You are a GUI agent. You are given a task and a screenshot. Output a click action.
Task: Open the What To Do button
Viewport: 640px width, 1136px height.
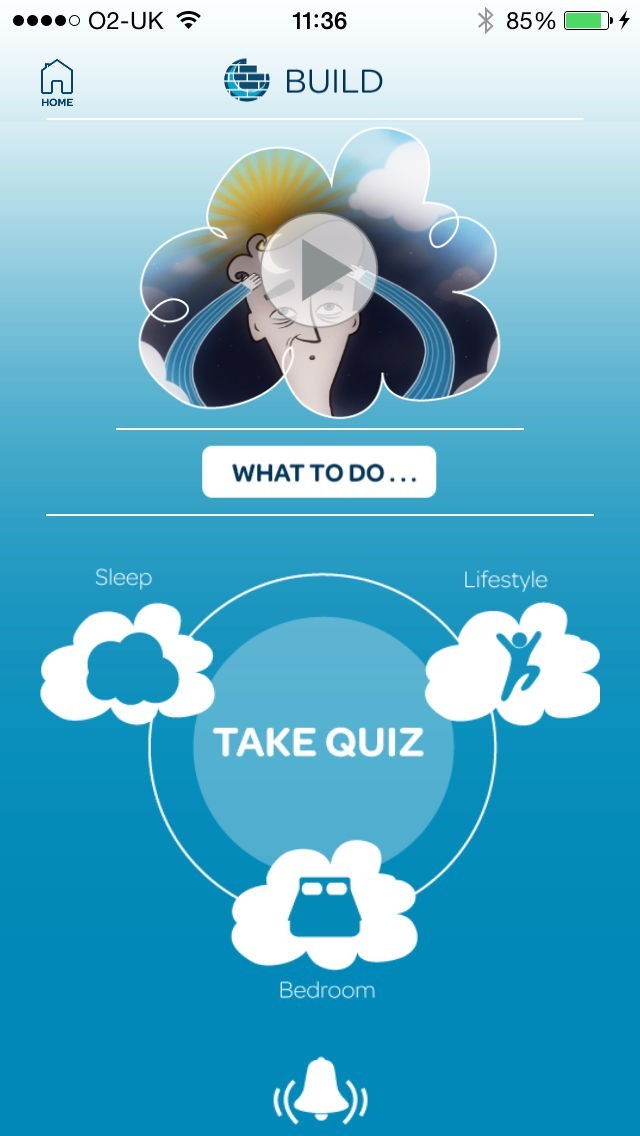(319, 472)
